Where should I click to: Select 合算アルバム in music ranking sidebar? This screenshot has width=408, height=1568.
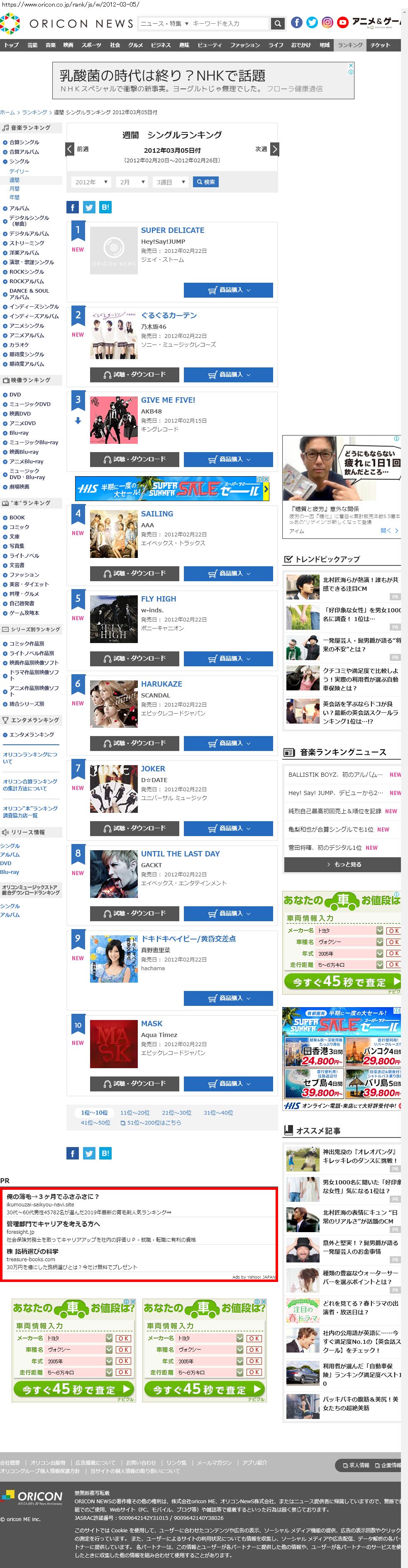pos(24,152)
